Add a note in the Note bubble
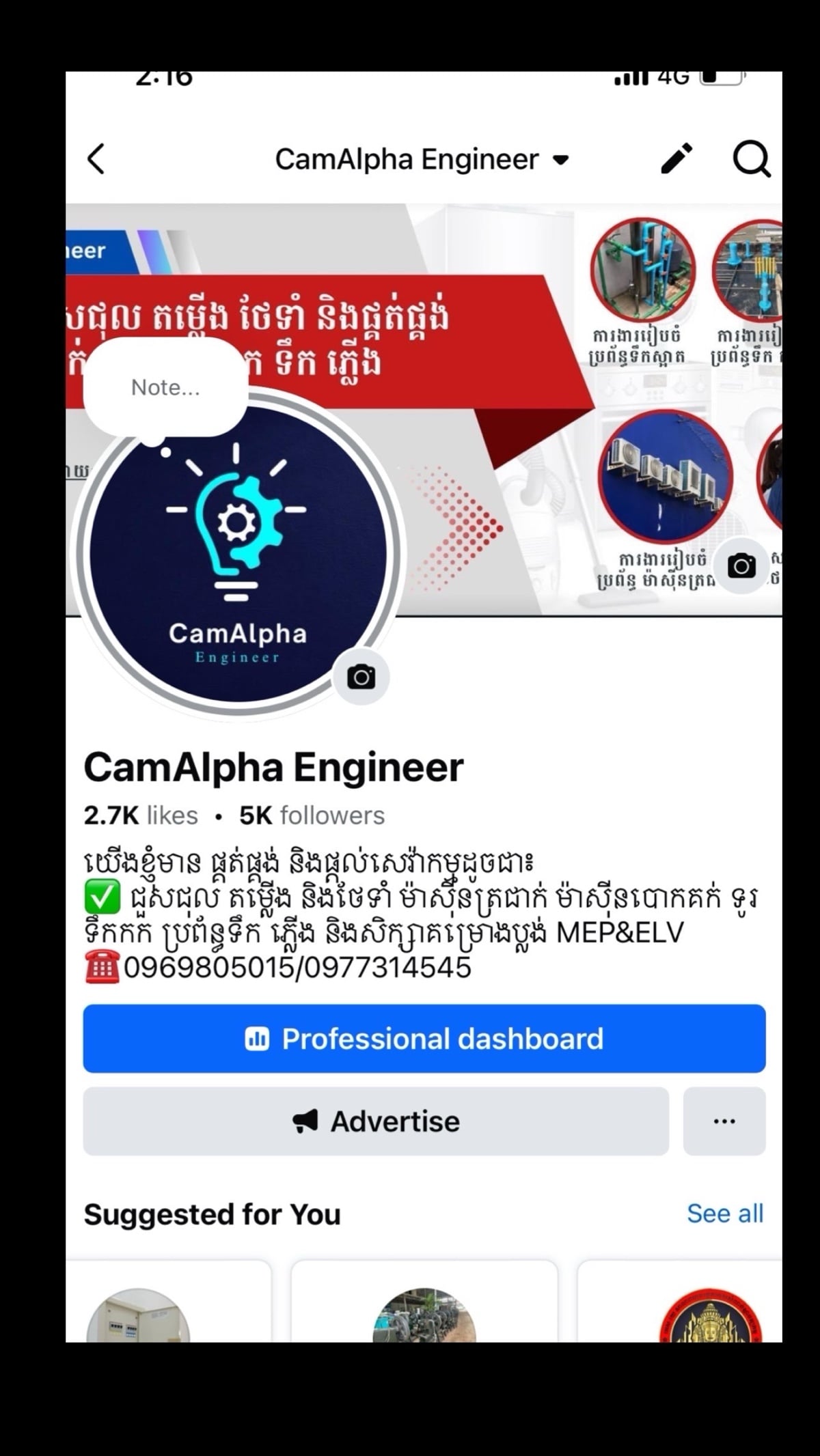820x1456 pixels. [165, 387]
